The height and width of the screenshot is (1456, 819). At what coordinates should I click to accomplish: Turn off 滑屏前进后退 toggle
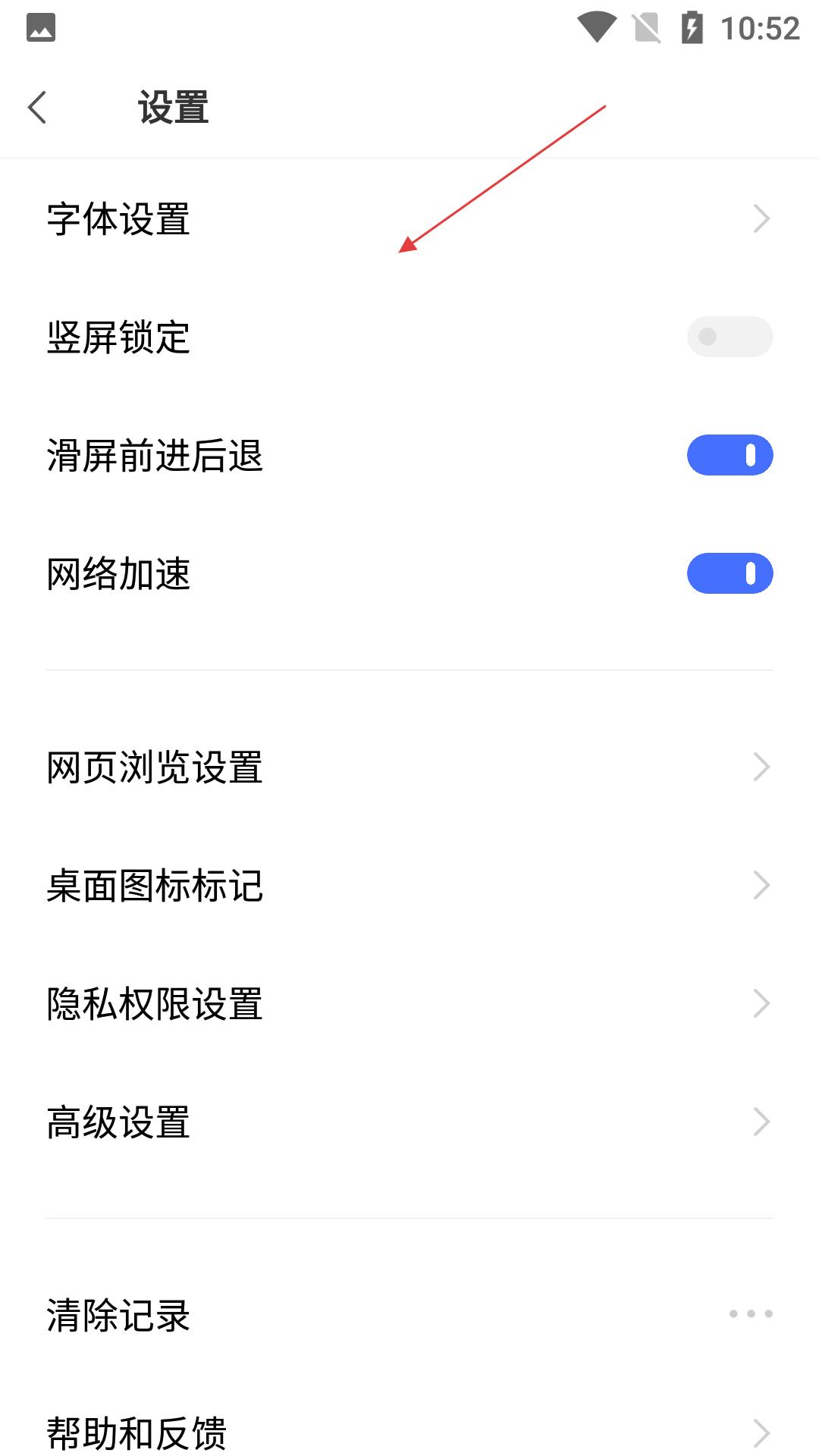click(730, 455)
